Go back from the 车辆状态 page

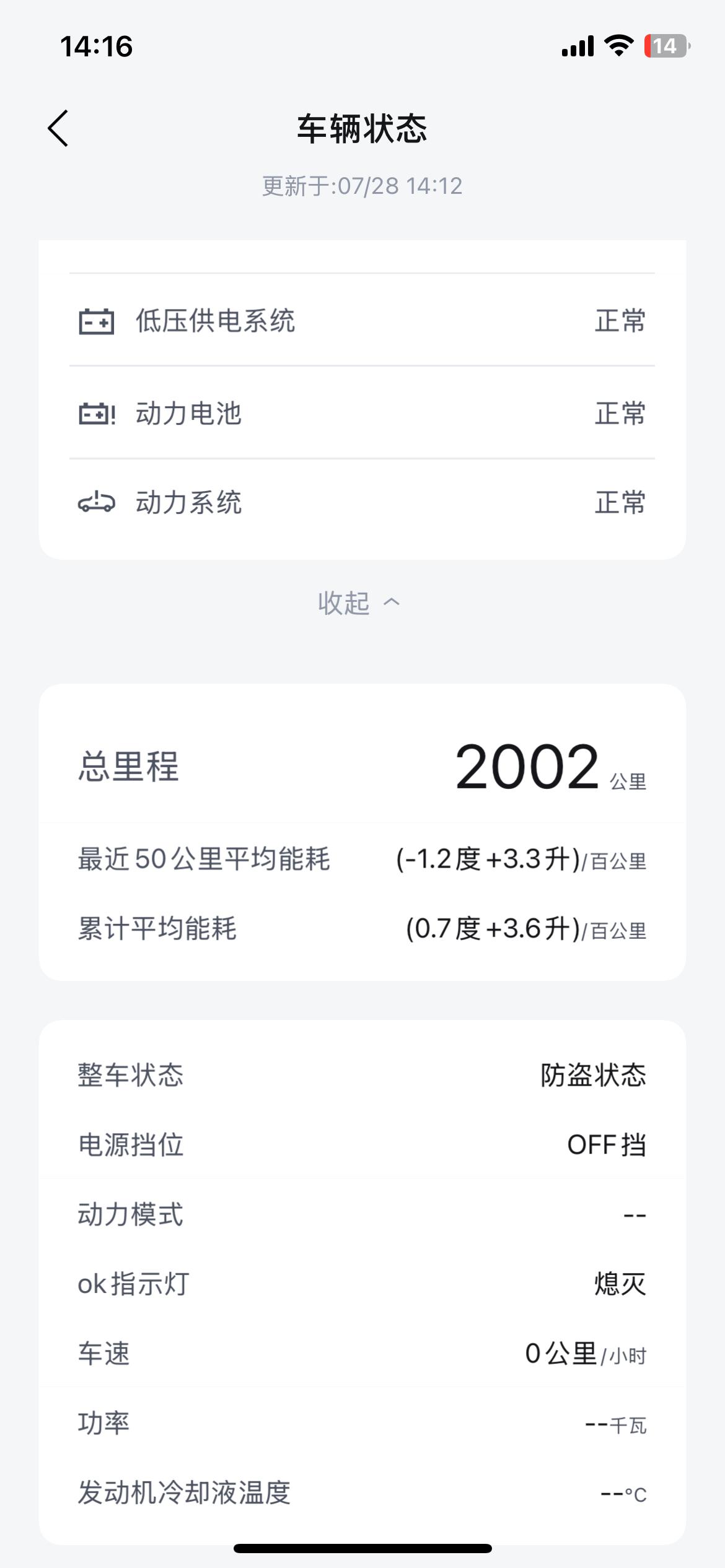pyautogui.click(x=58, y=129)
